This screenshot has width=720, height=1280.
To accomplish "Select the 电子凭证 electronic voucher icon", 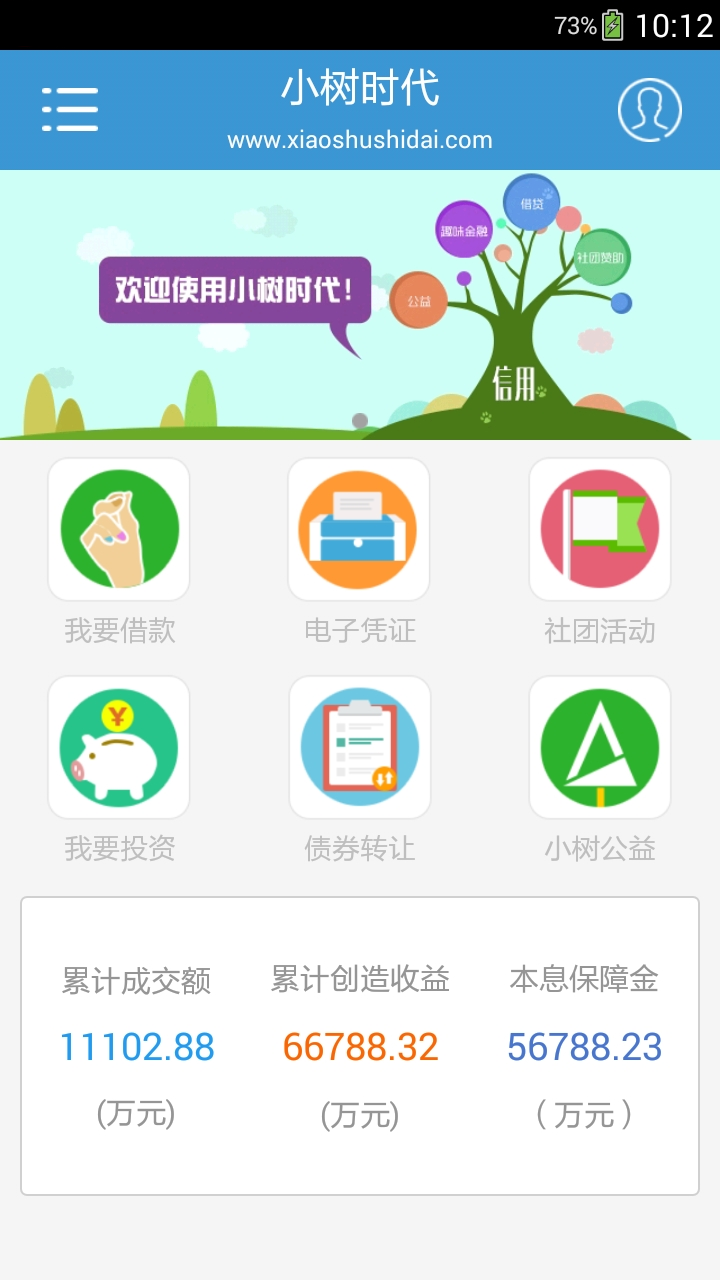I will [x=359, y=529].
